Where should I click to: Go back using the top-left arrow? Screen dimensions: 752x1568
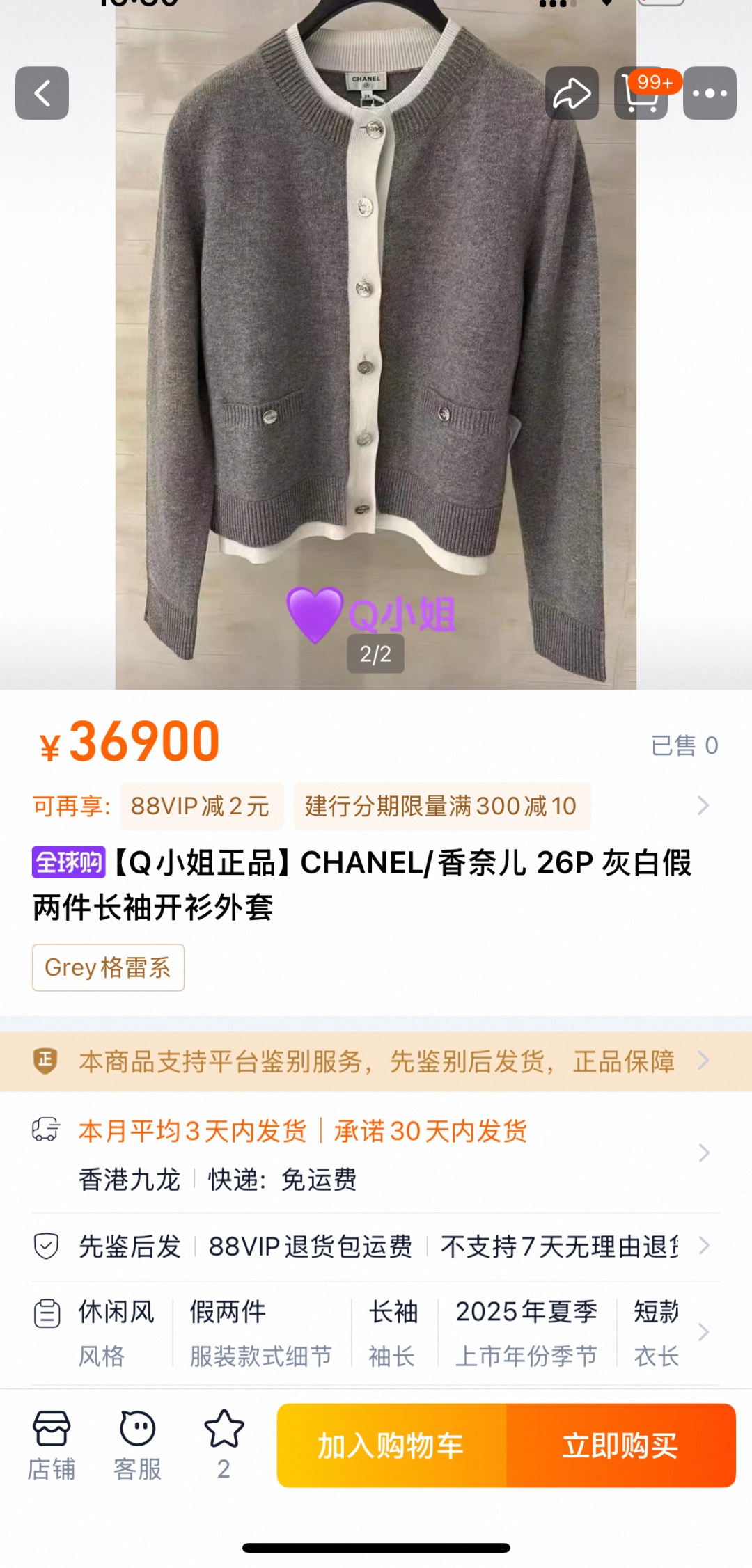click(x=42, y=93)
